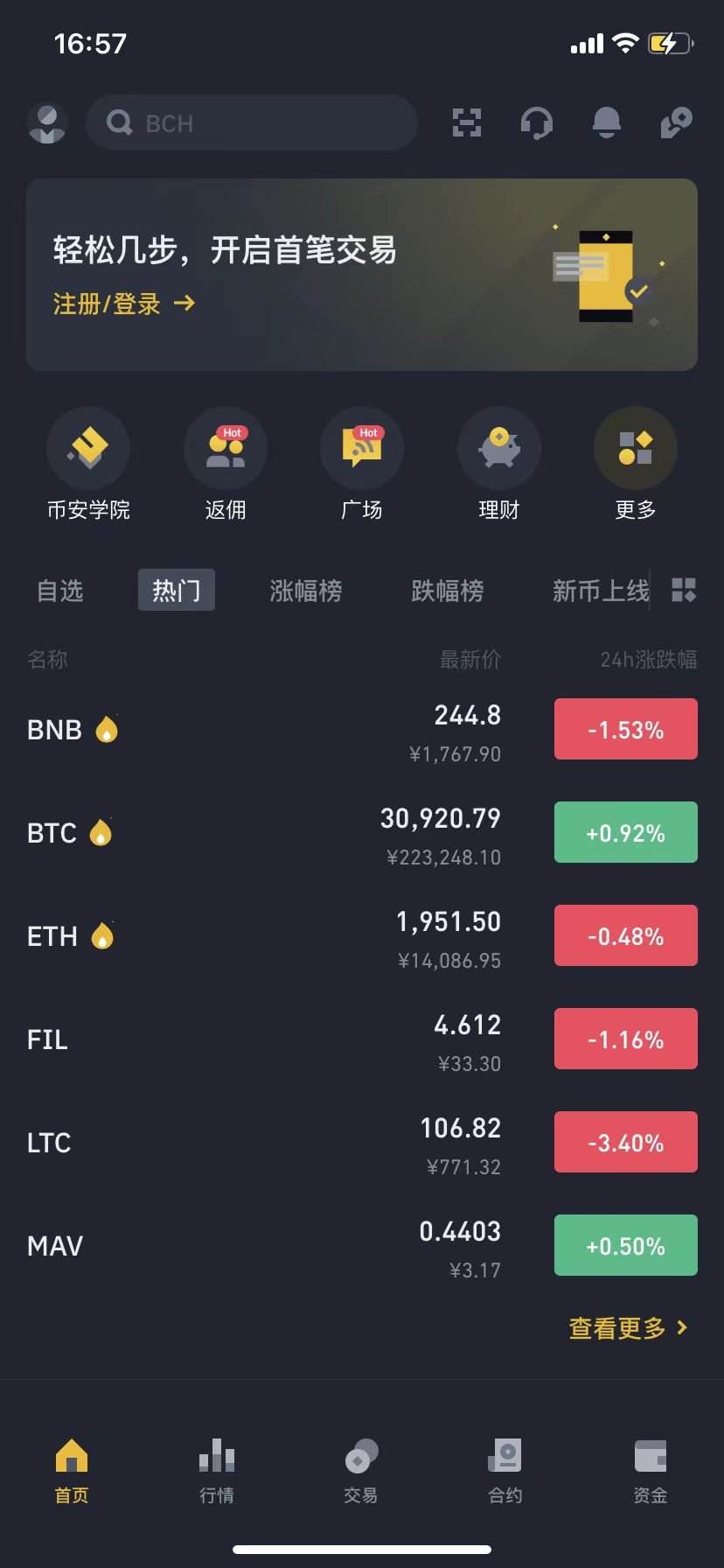The width and height of the screenshot is (724, 1568).
Task: Open 返佣 shortcut
Action: [226, 465]
